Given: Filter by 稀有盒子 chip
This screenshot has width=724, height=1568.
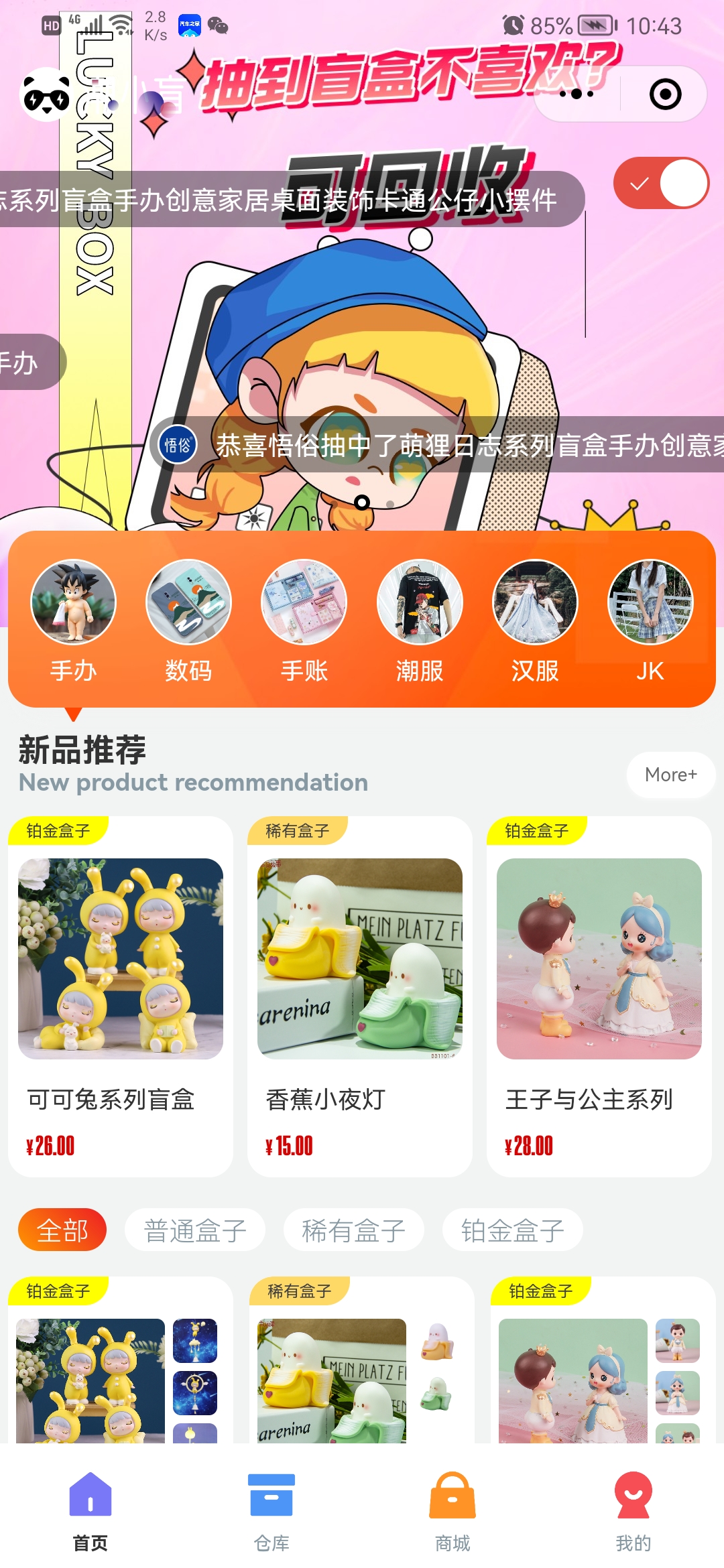Looking at the screenshot, I should [353, 1230].
